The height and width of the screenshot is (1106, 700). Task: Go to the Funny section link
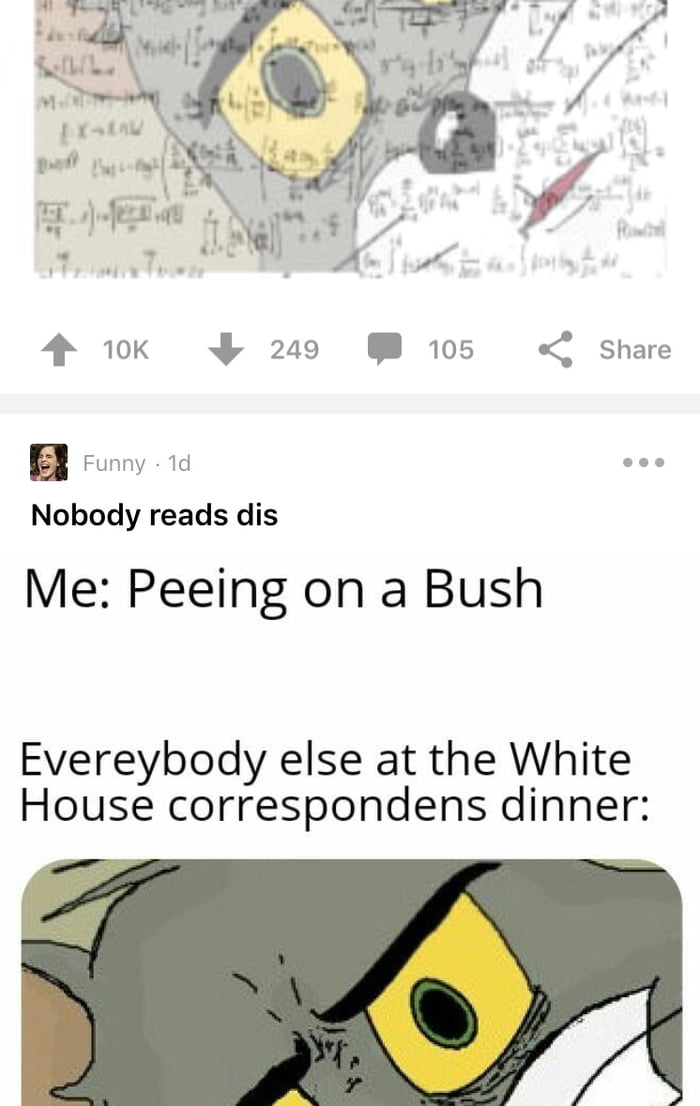click(113, 463)
